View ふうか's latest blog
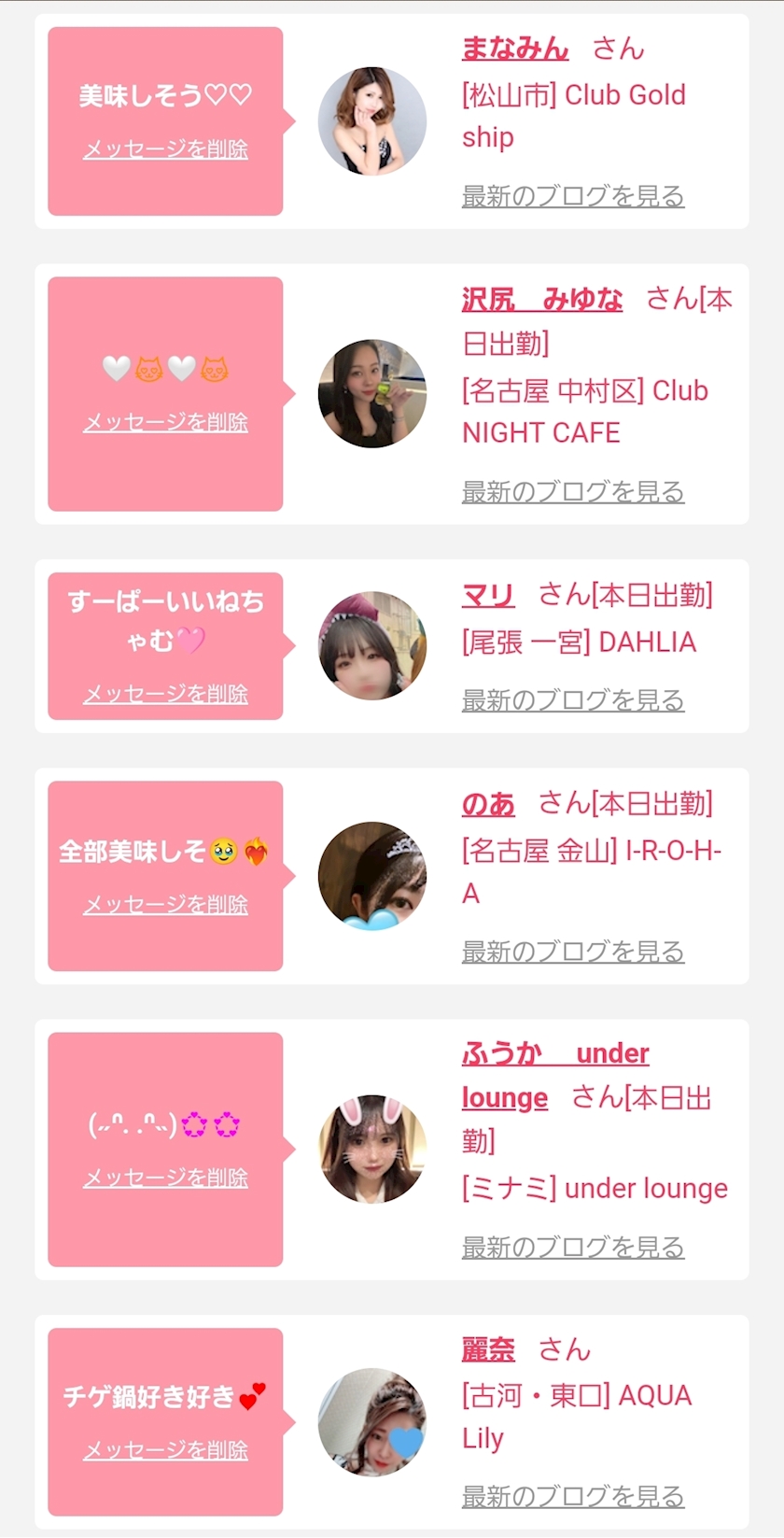The image size is (784, 1538). (573, 1247)
